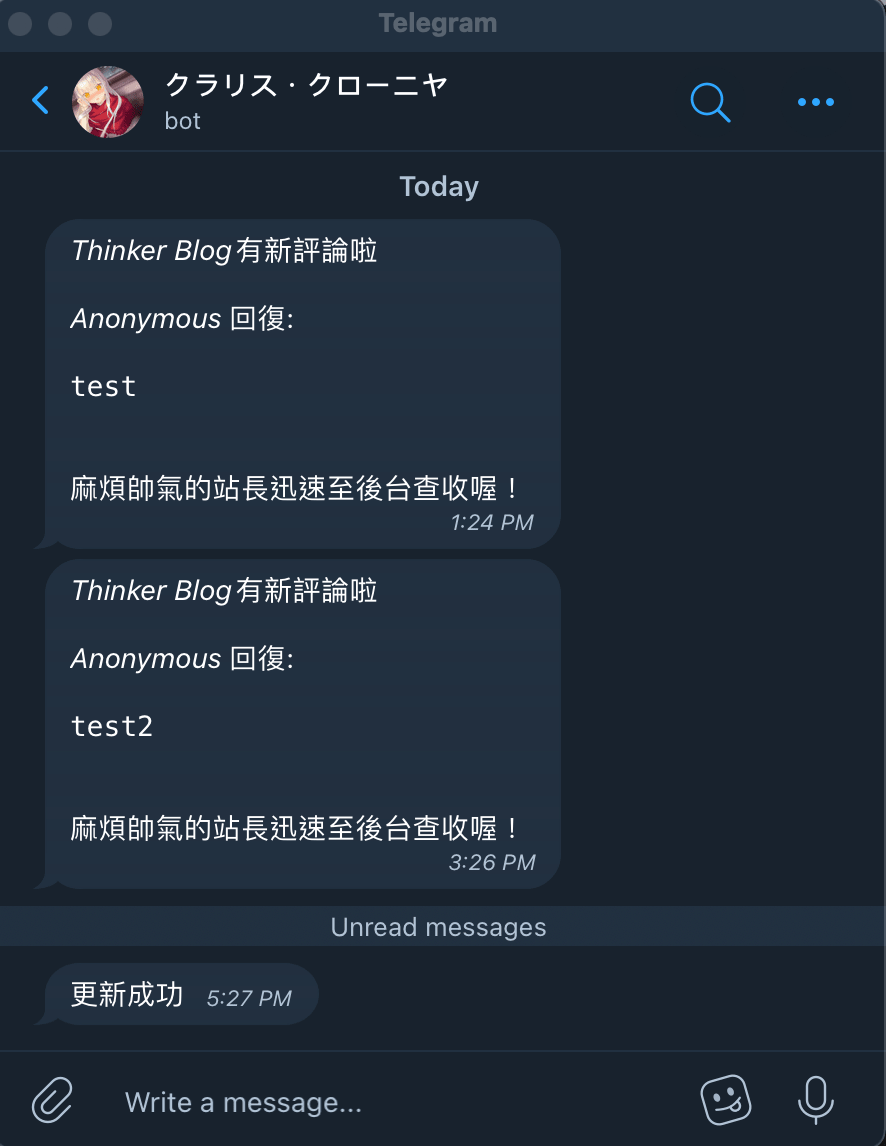Search within this chat
The height and width of the screenshot is (1146, 886).
coord(710,102)
